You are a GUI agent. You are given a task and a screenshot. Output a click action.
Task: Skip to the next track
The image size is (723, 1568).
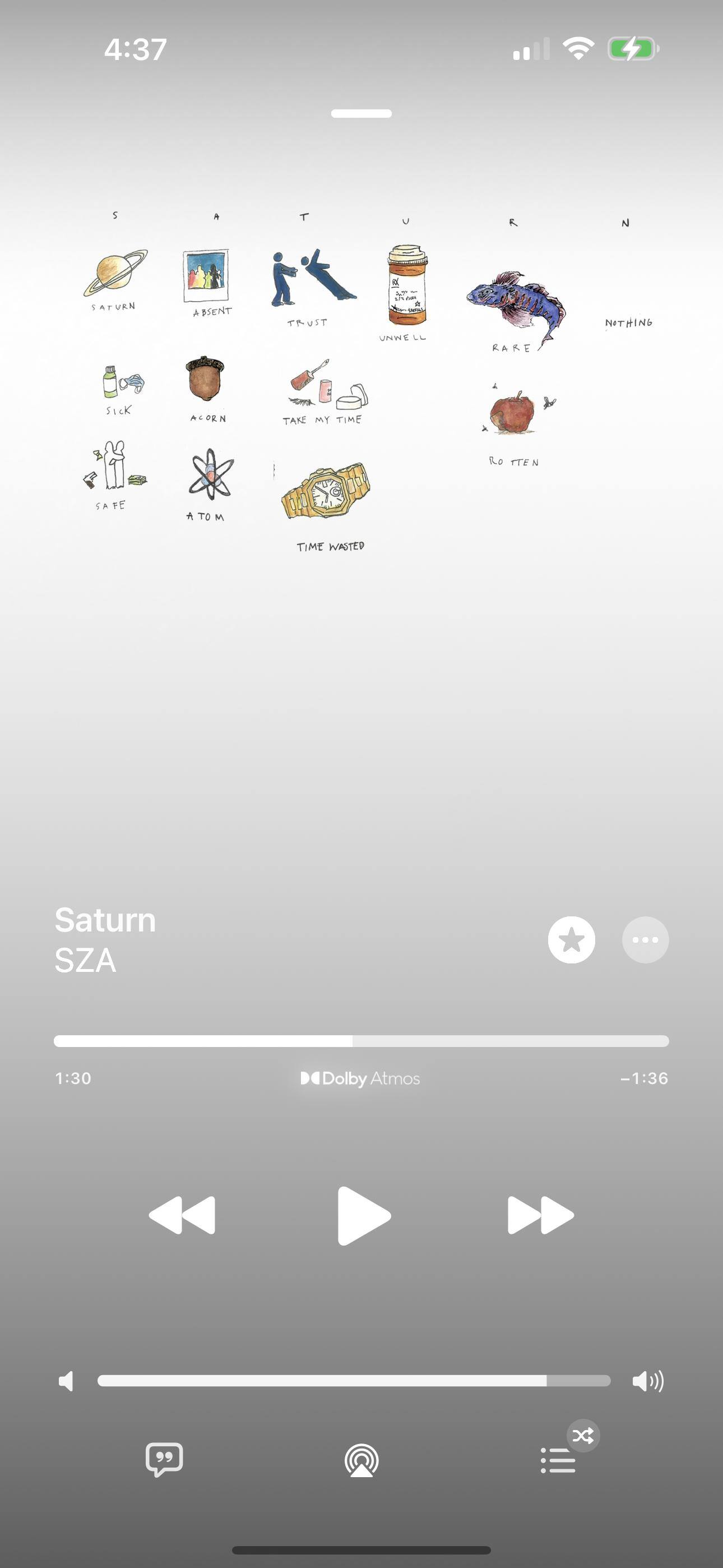tap(540, 1215)
